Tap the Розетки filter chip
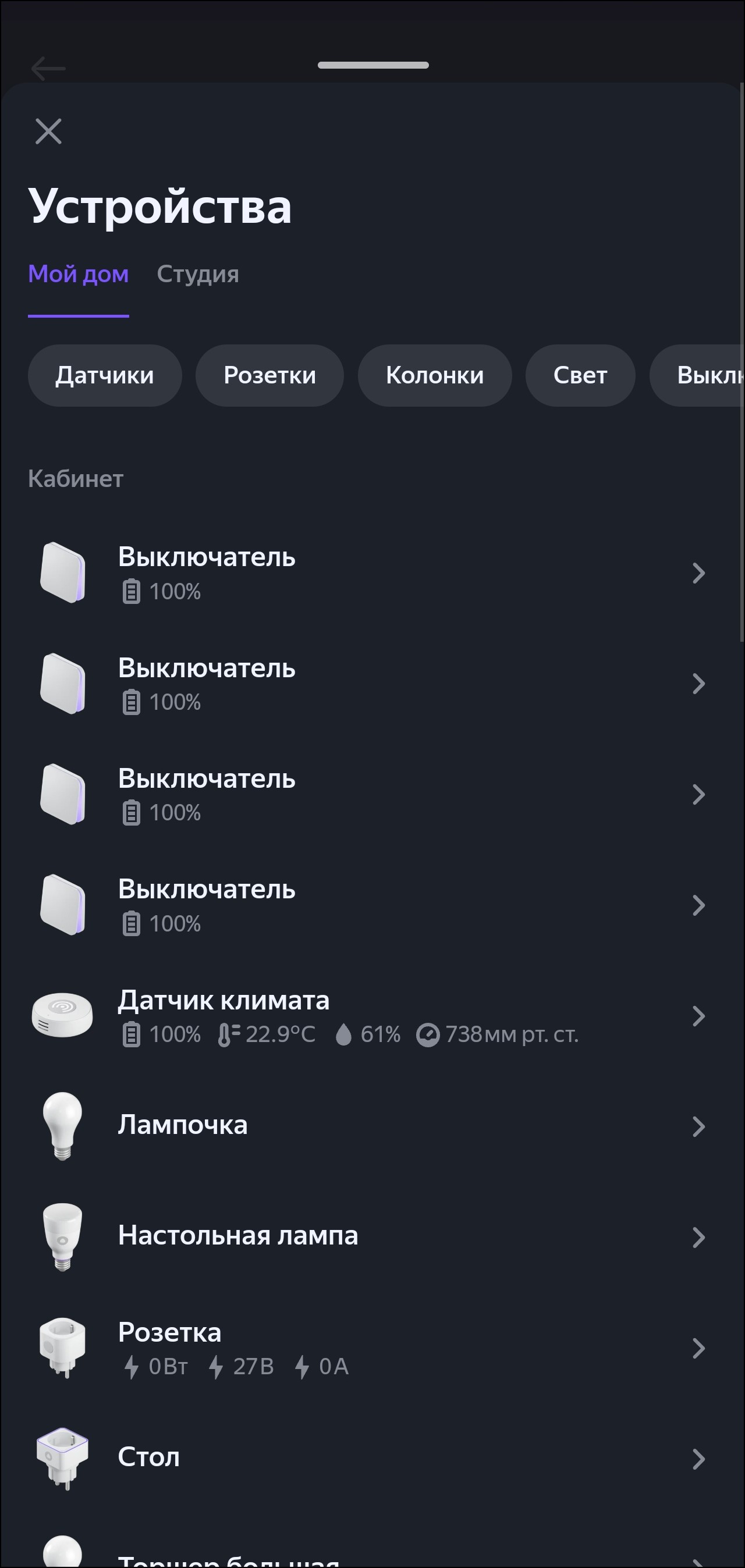The height and width of the screenshot is (1568, 745). coord(270,376)
